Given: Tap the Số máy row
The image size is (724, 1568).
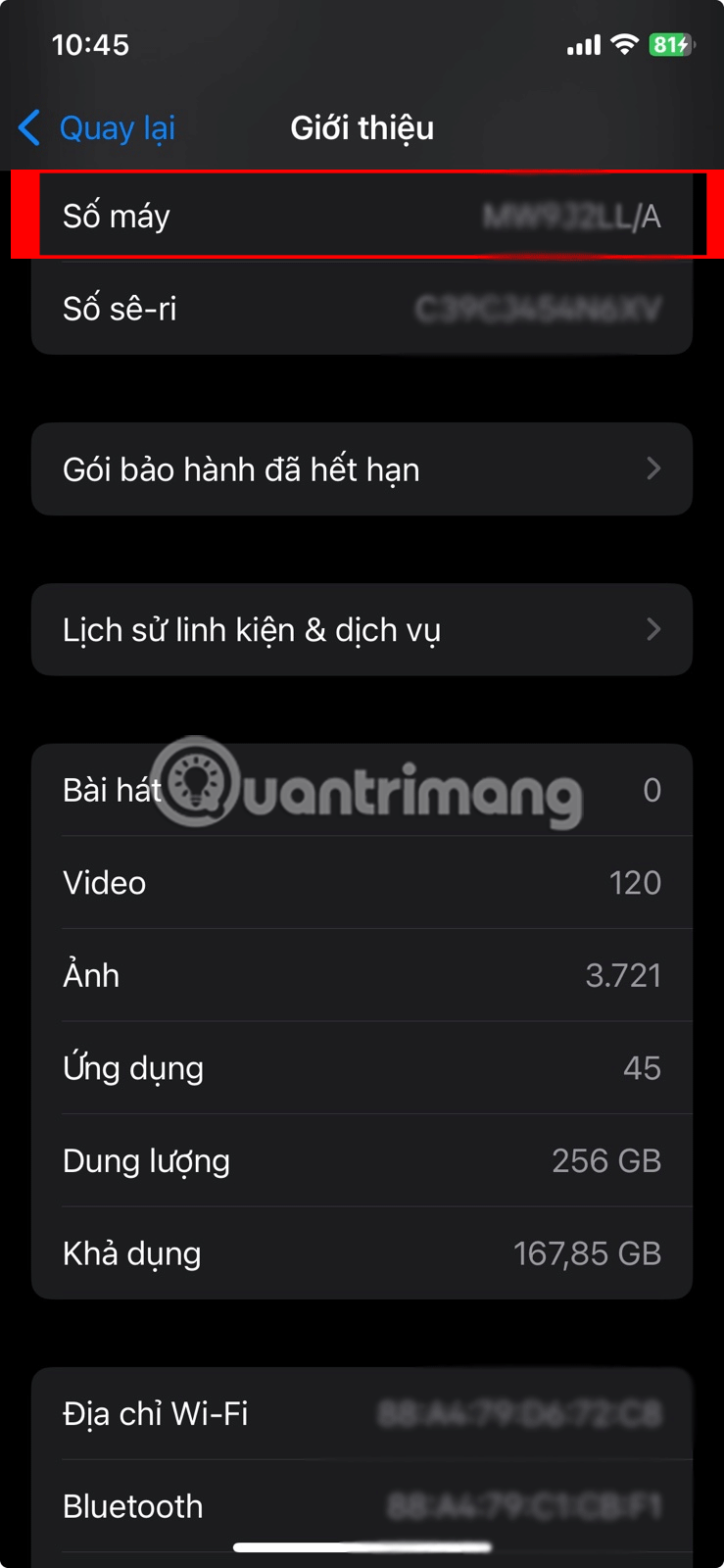Looking at the screenshot, I should (362, 216).
